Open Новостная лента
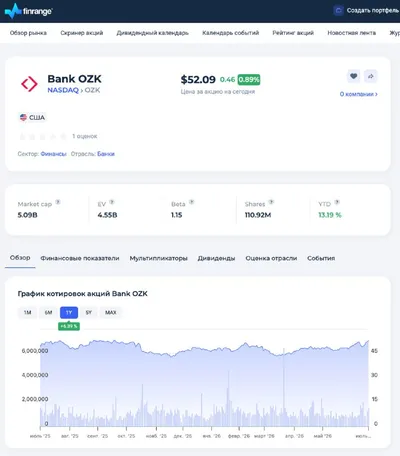The height and width of the screenshot is (456, 400). click(x=352, y=33)
